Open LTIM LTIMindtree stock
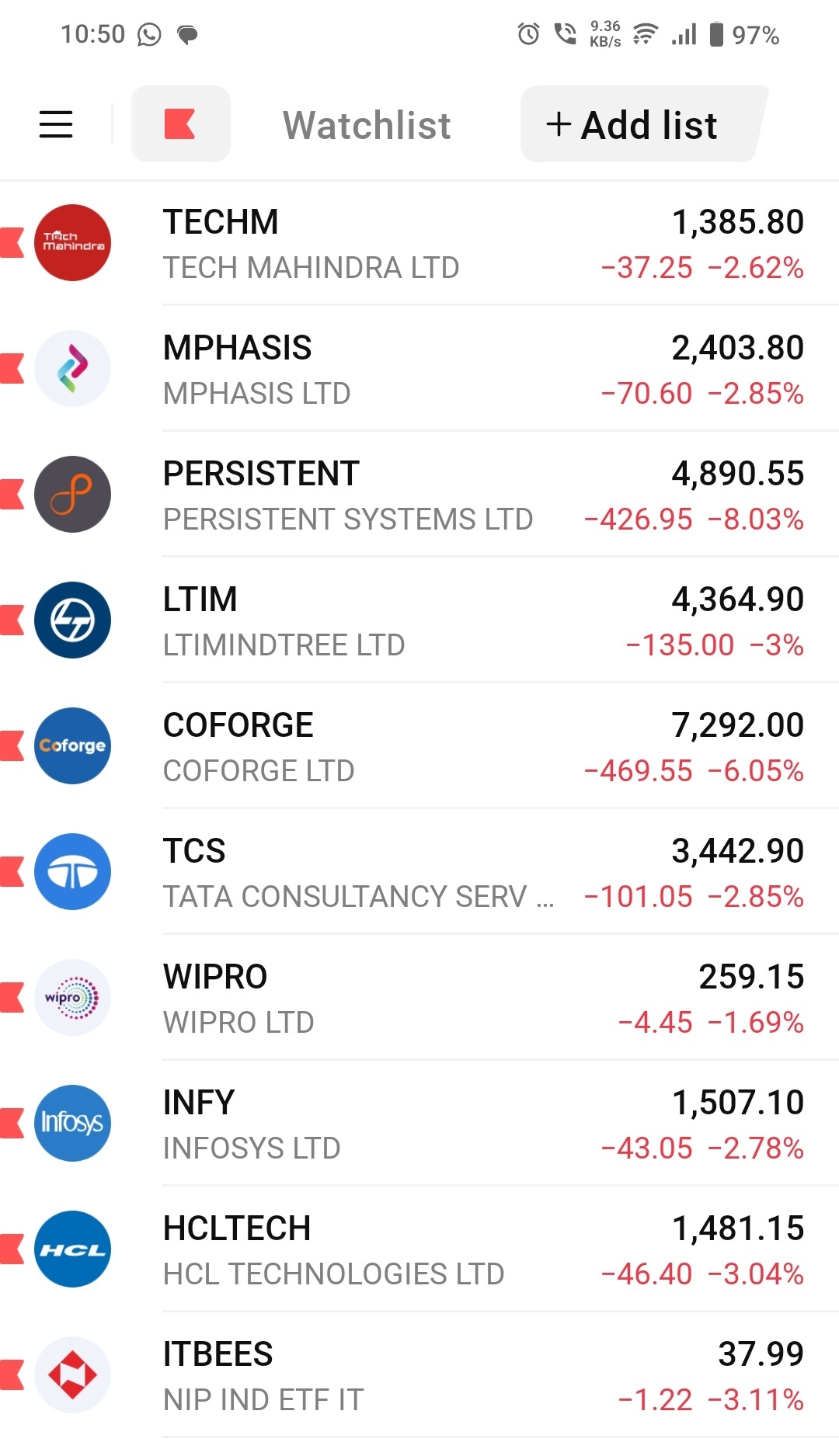The image size is (839, 1456). click(419, 620)
